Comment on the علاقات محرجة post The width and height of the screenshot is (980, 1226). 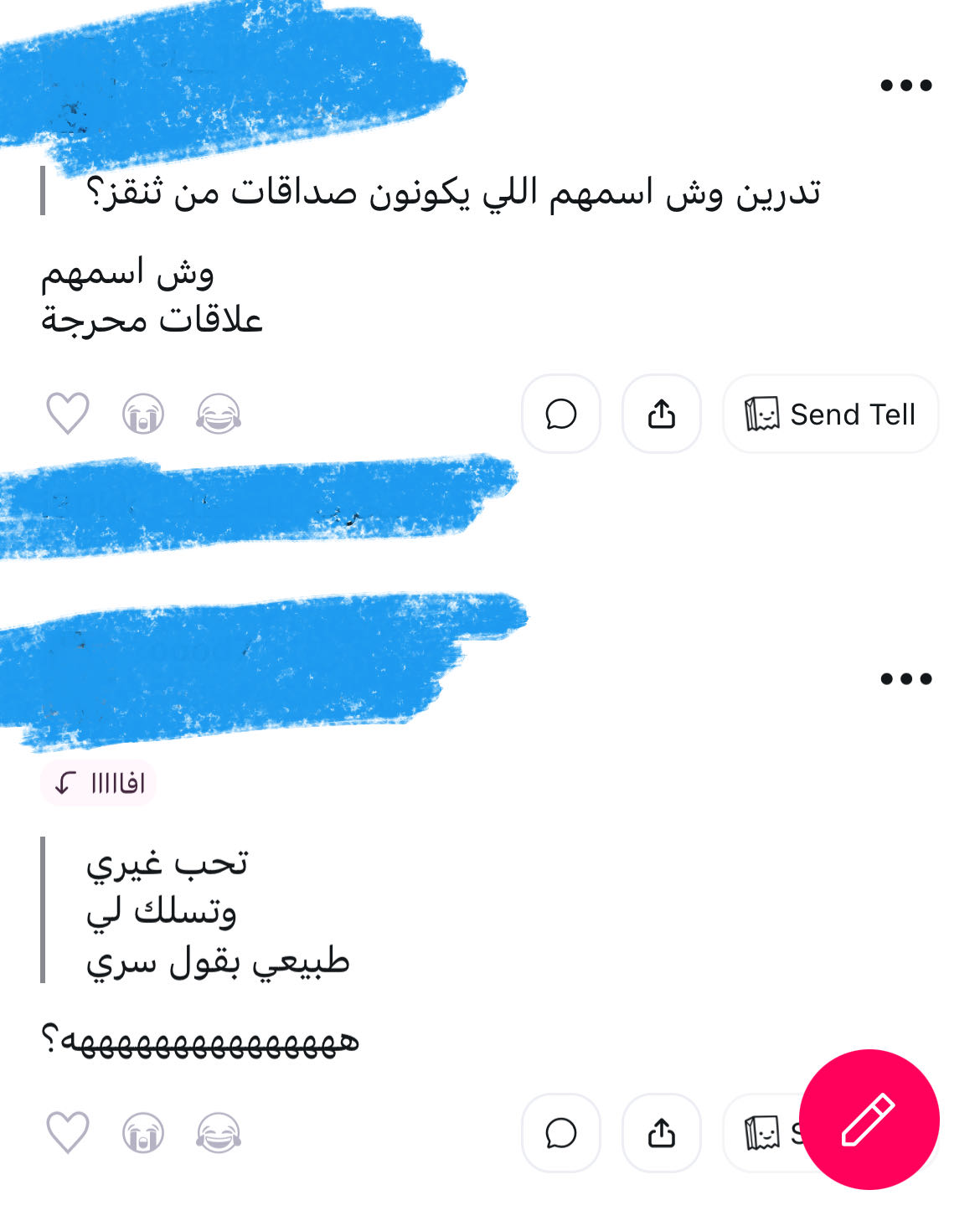[x=560, y=414]
